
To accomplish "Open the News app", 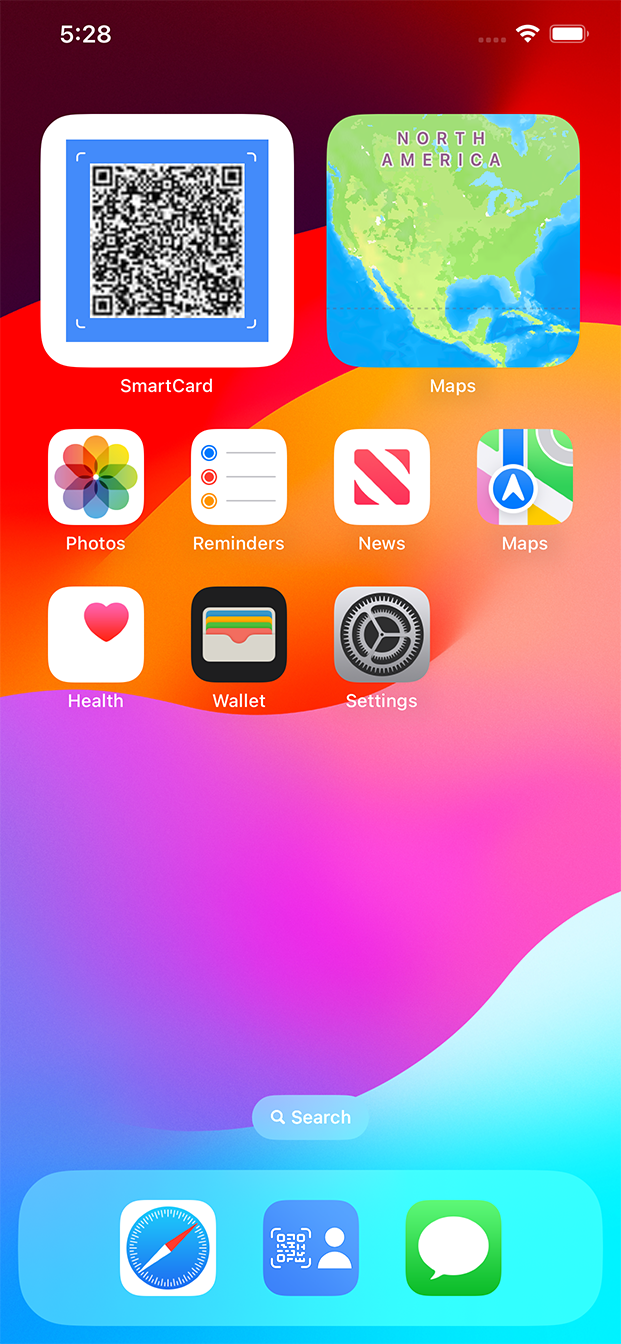I will click(382, 477).
